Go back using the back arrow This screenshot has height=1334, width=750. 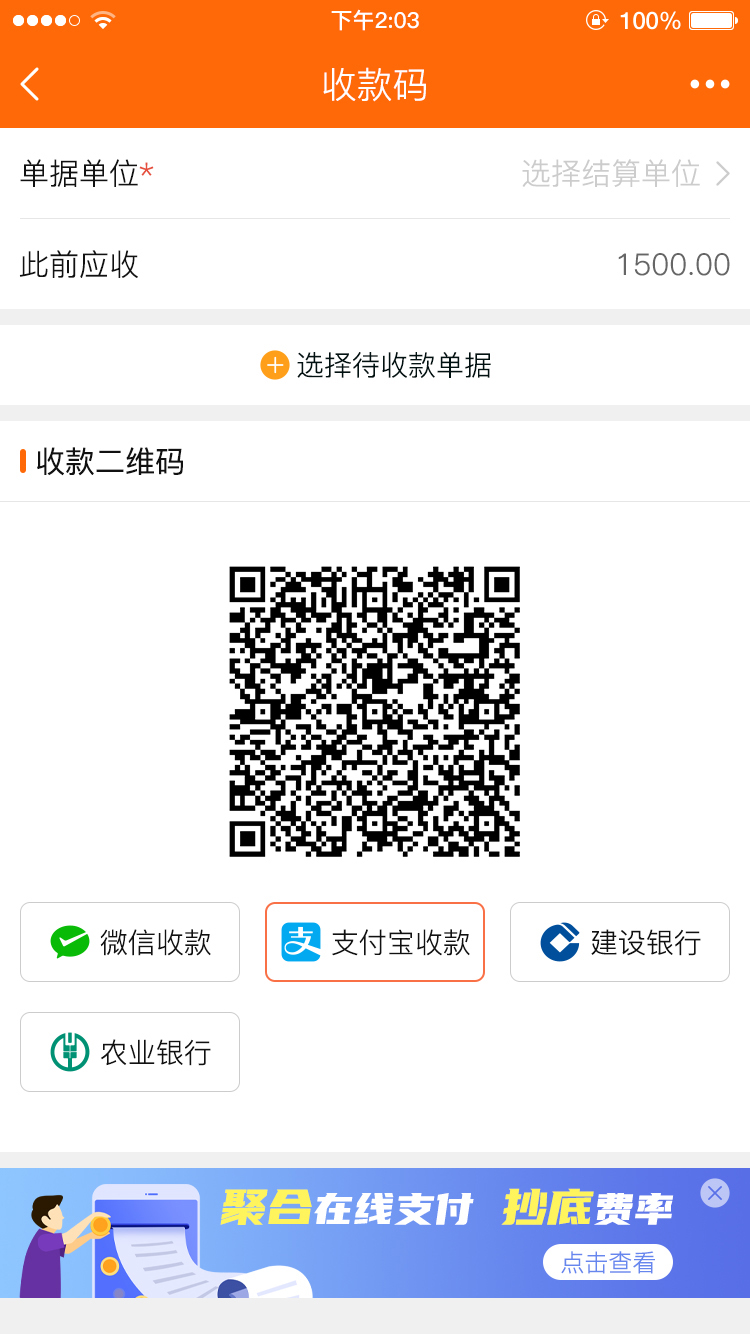tap(31, 85)
